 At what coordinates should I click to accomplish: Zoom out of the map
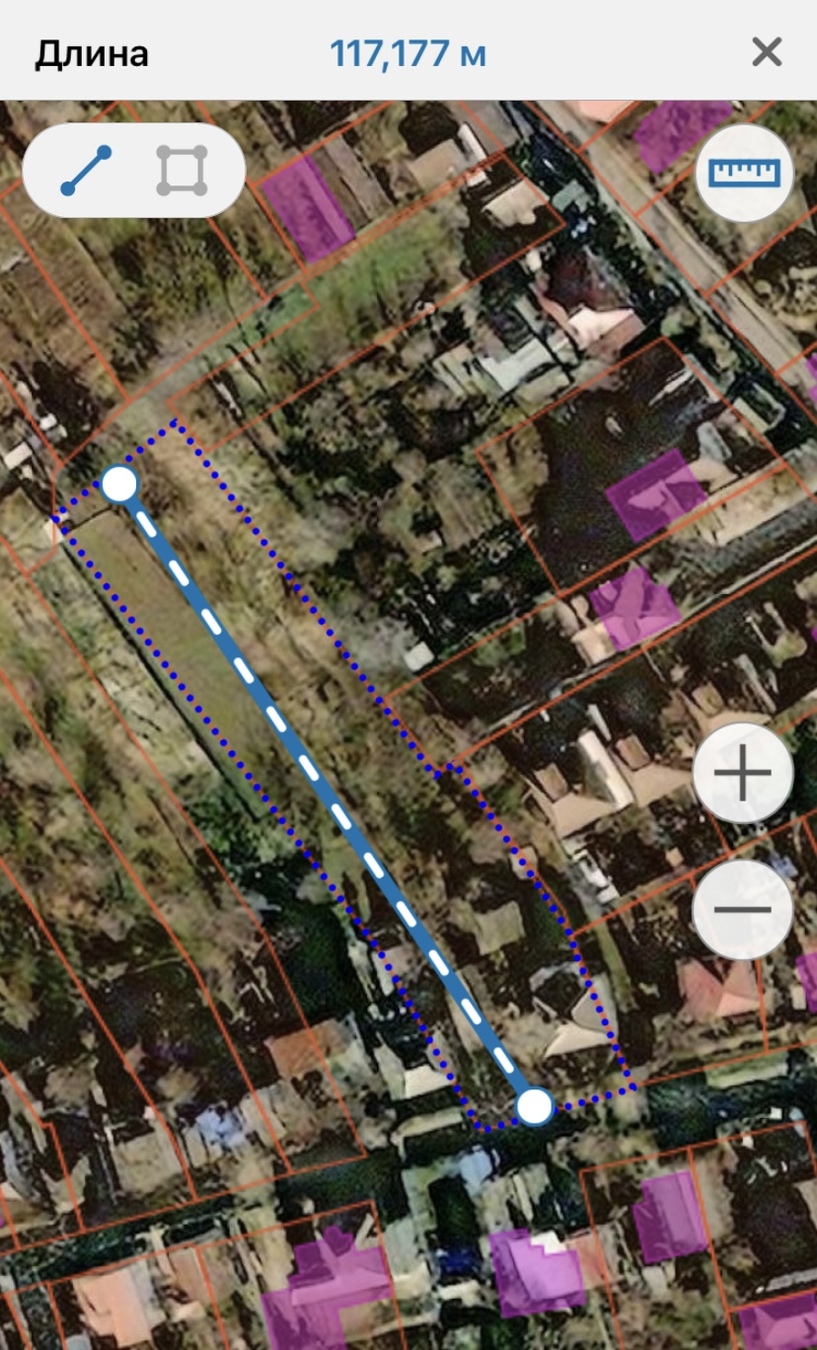point(742,910)
